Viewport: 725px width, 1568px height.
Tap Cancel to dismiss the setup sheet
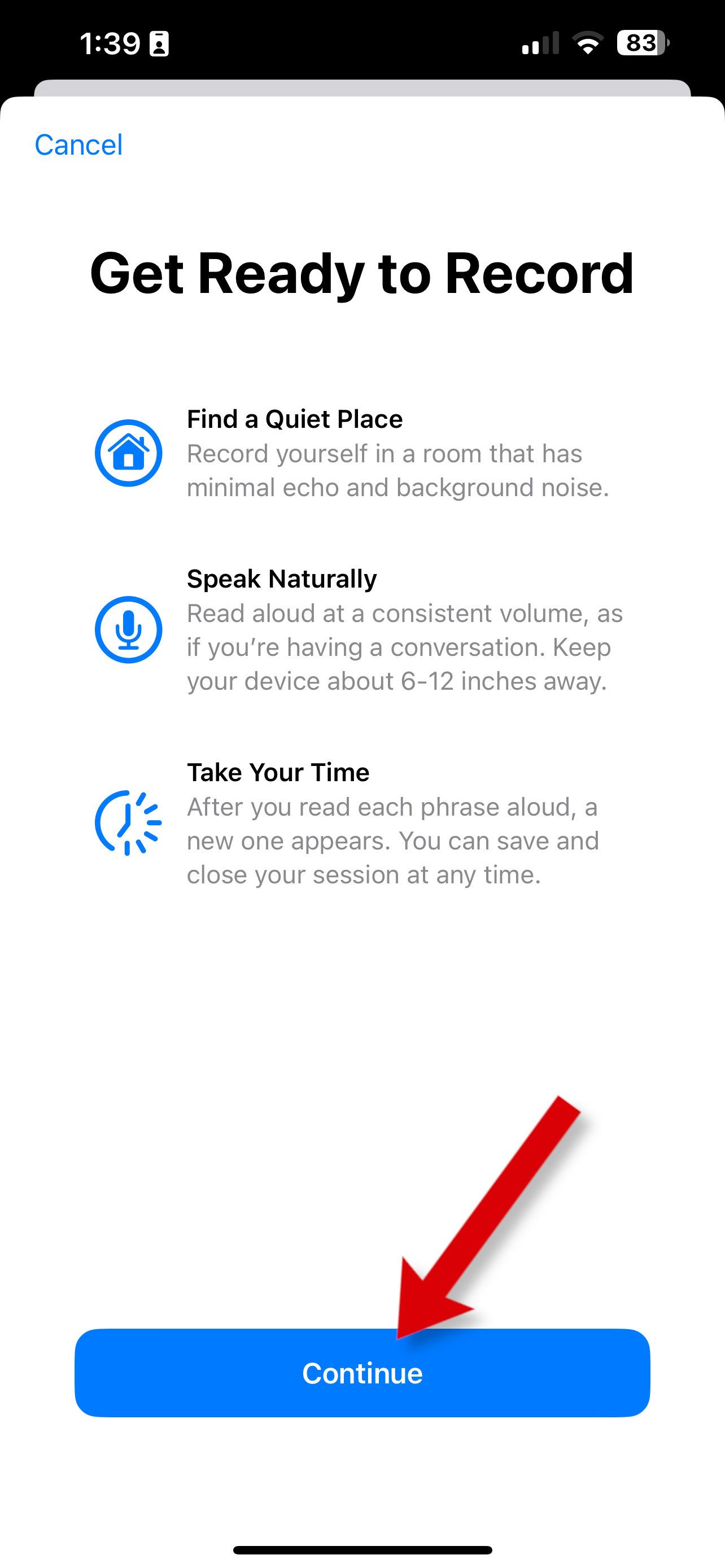(x=78, y=144)
